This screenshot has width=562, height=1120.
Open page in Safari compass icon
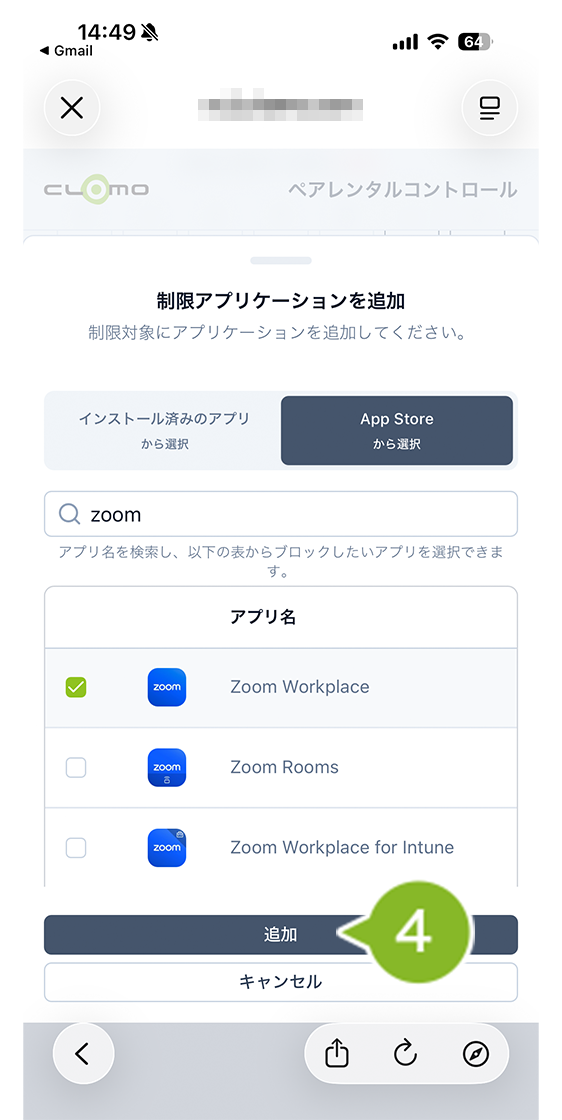(x=476, y=1054)
